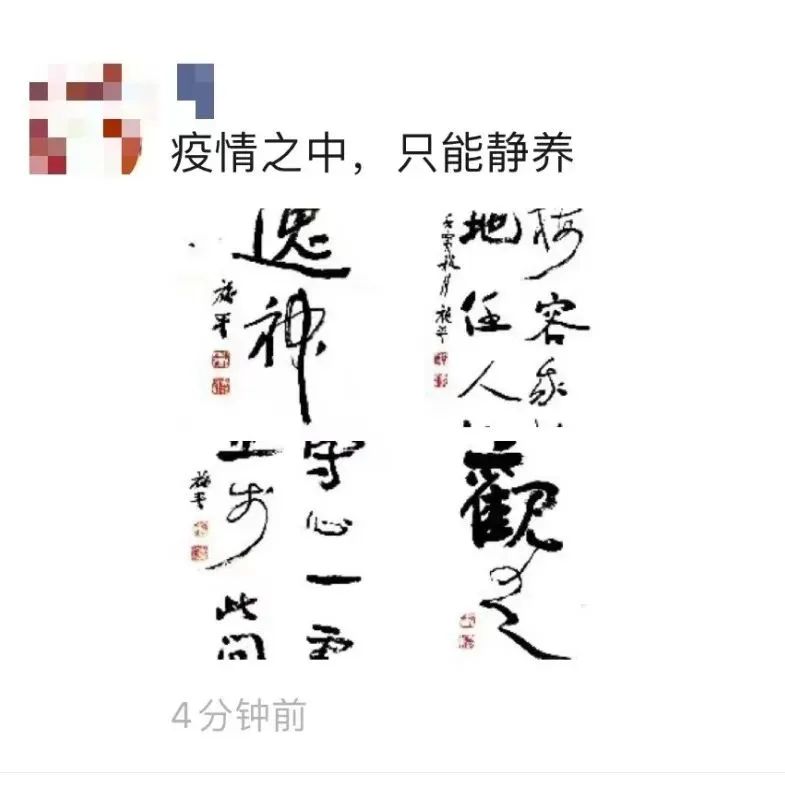Enlarge the calligraphy image with 守心一
The image size is (785, 785).
click(x=272, y=548)
